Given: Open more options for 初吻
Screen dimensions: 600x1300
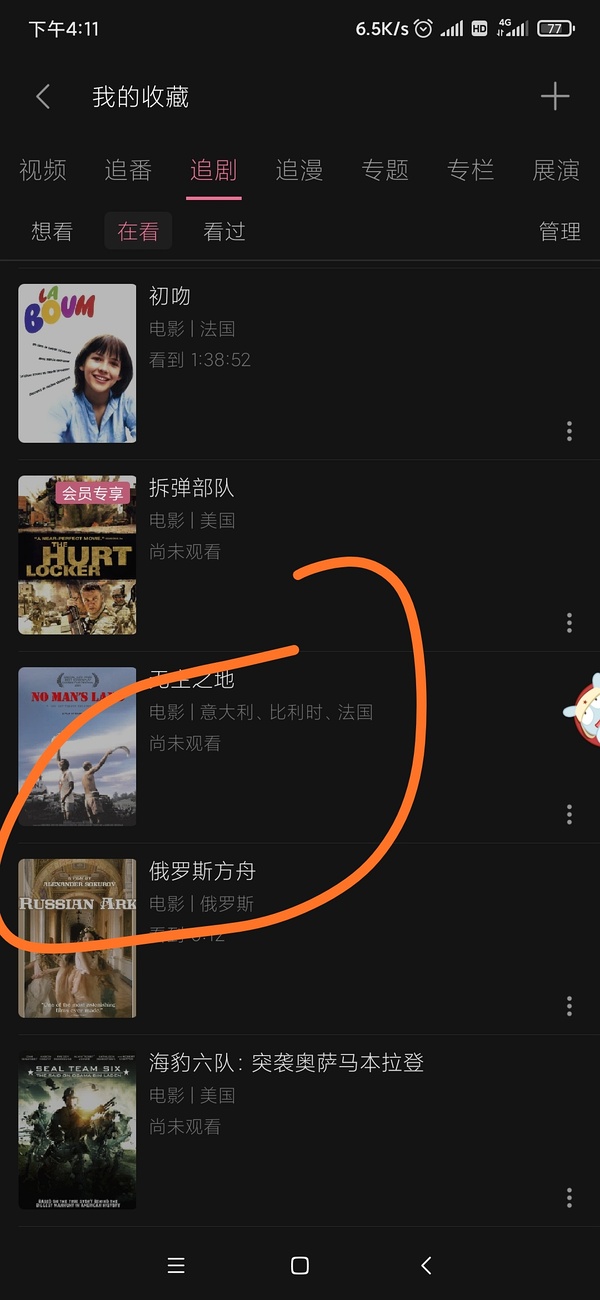Looking at the screenshot, I should coord(569,431).
